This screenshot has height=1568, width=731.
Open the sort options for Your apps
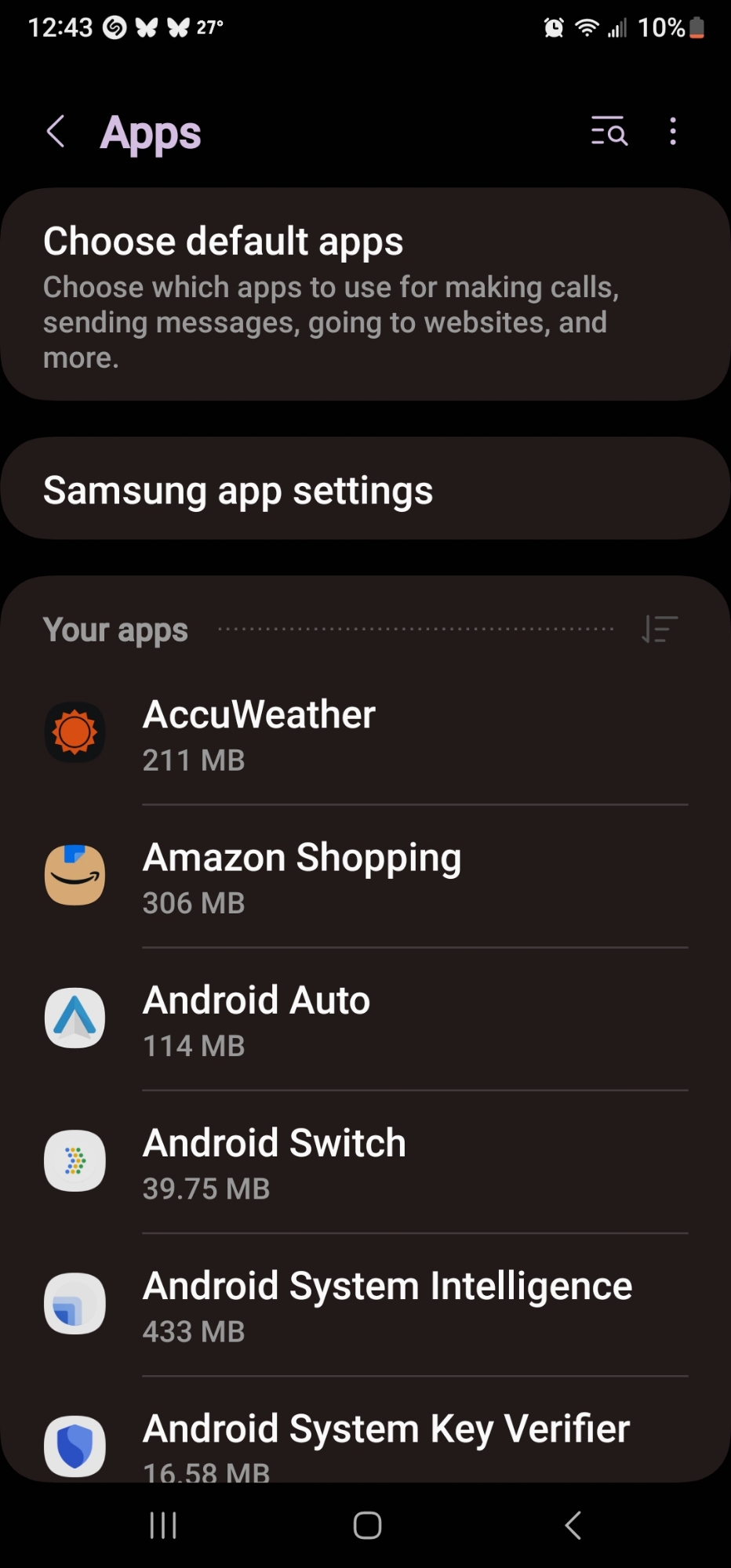click(659, 630)
